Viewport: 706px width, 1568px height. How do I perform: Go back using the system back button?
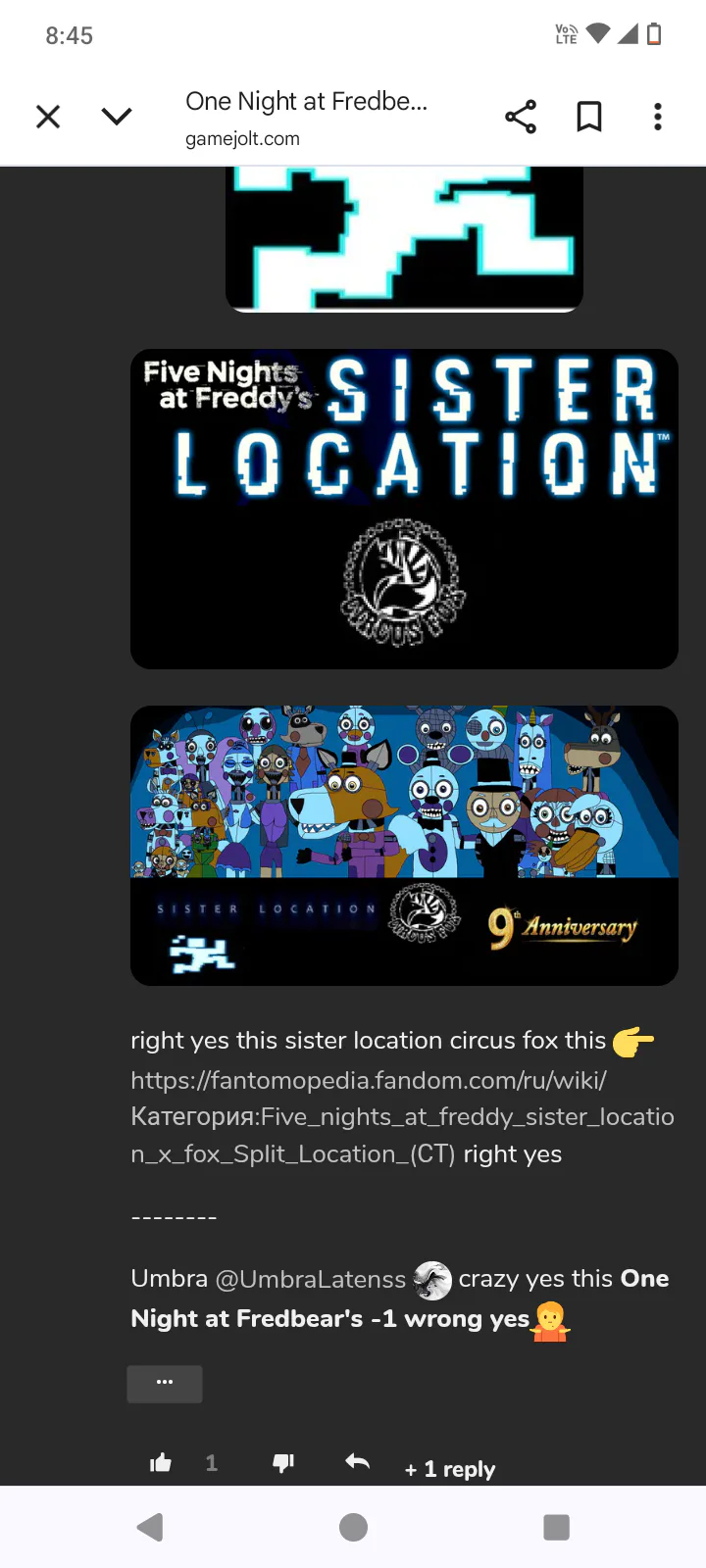[x=150, y=1527]
